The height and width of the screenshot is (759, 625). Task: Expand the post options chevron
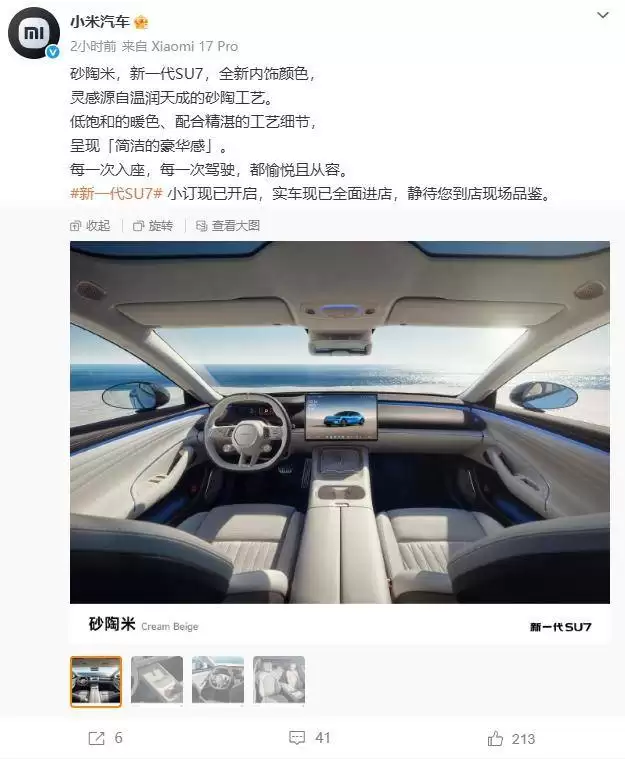click(602, 17)
